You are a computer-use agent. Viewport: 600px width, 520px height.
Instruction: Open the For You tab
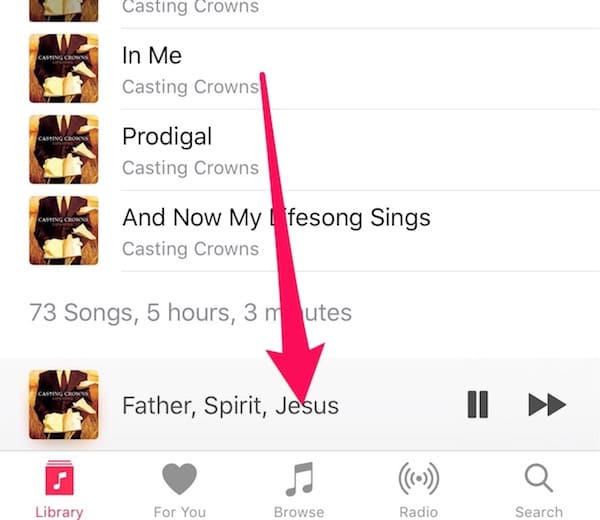(x=179, y=488)
